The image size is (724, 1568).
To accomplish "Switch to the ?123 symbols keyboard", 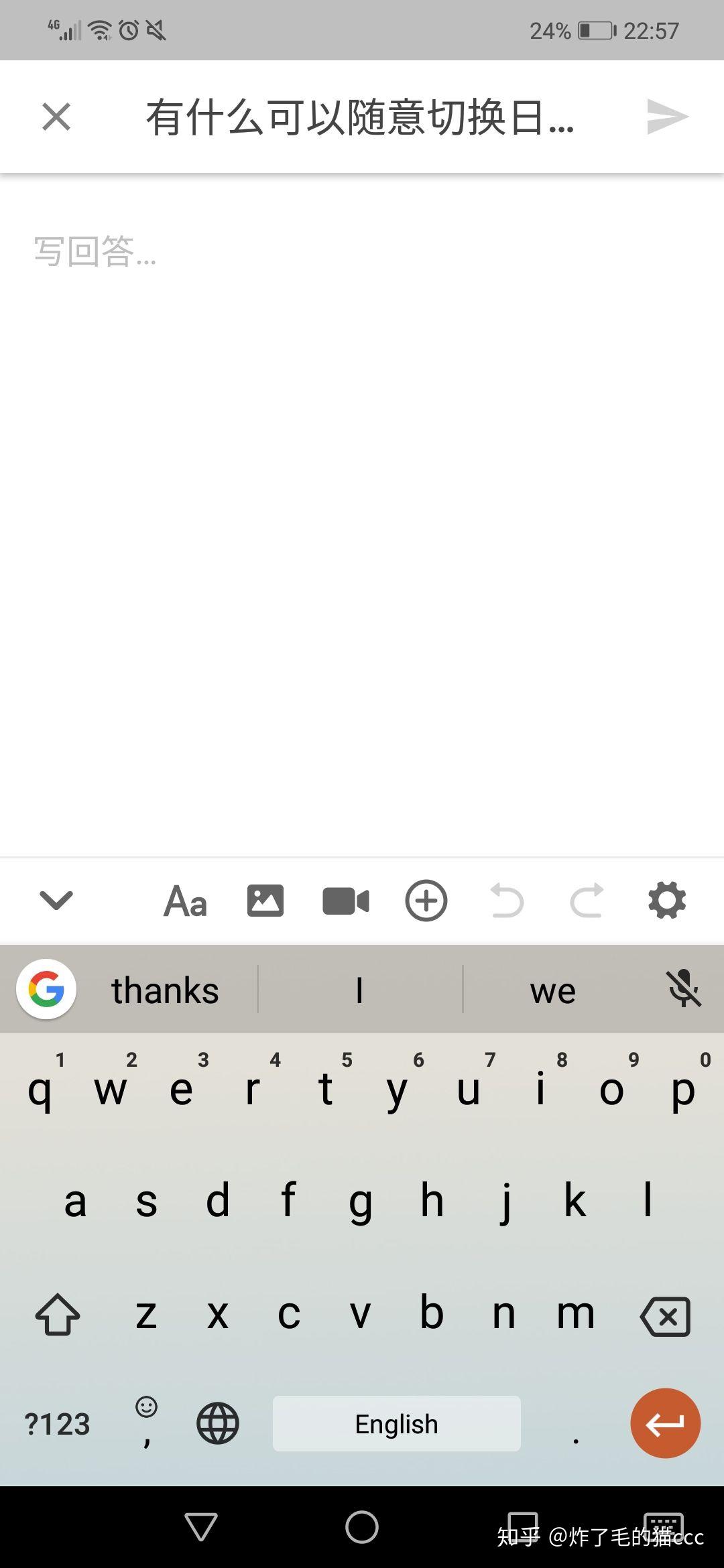I will 57,1424.
